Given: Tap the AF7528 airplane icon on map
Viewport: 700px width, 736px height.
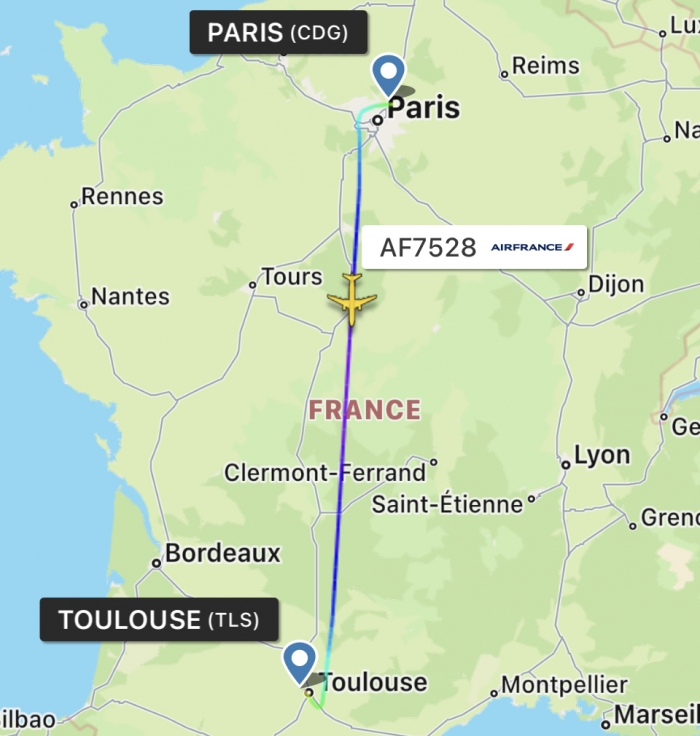Looking at the screenshot, I should click(352, 300).
